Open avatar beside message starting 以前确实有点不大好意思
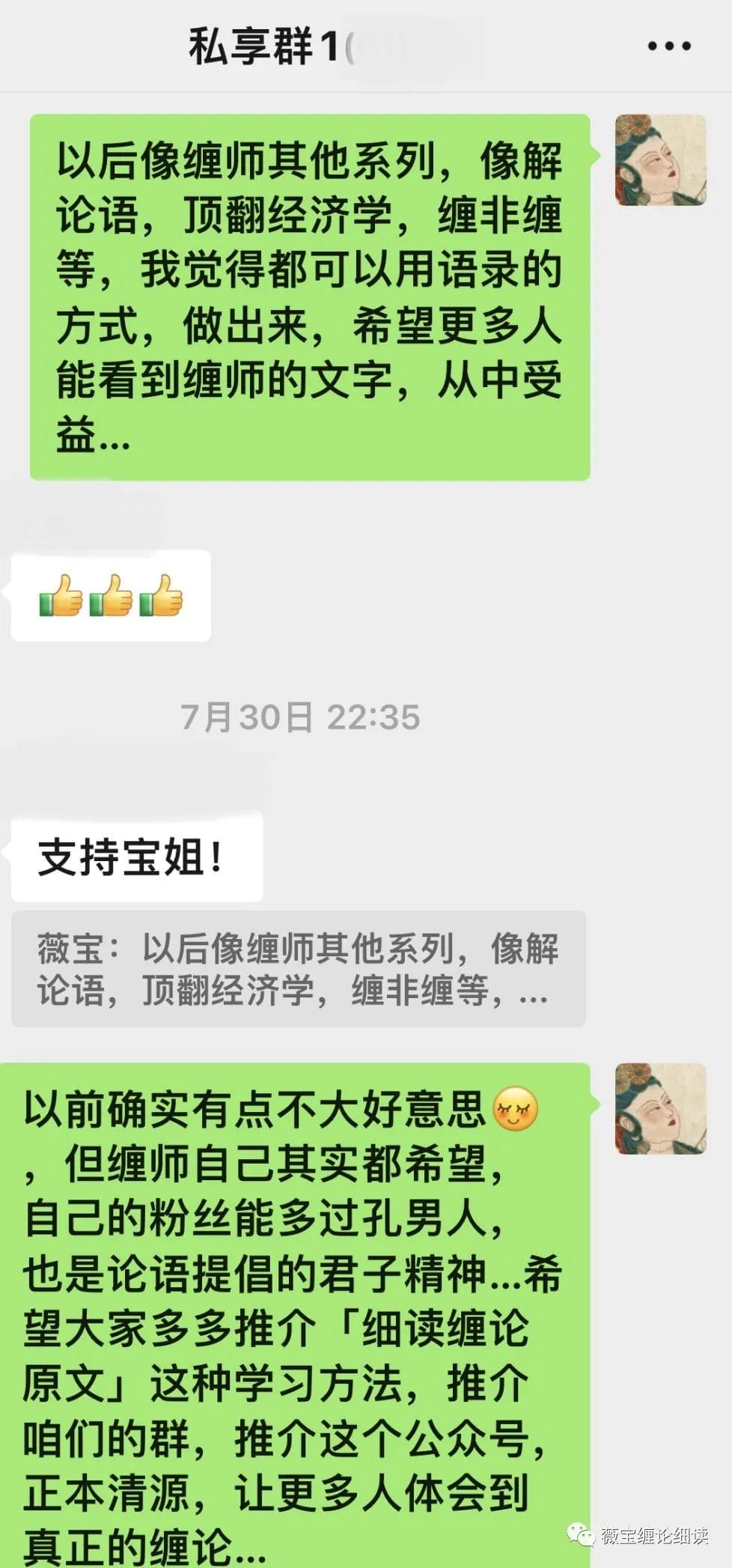Screen dimensions: 732x1568 [x=660, y=1108]
